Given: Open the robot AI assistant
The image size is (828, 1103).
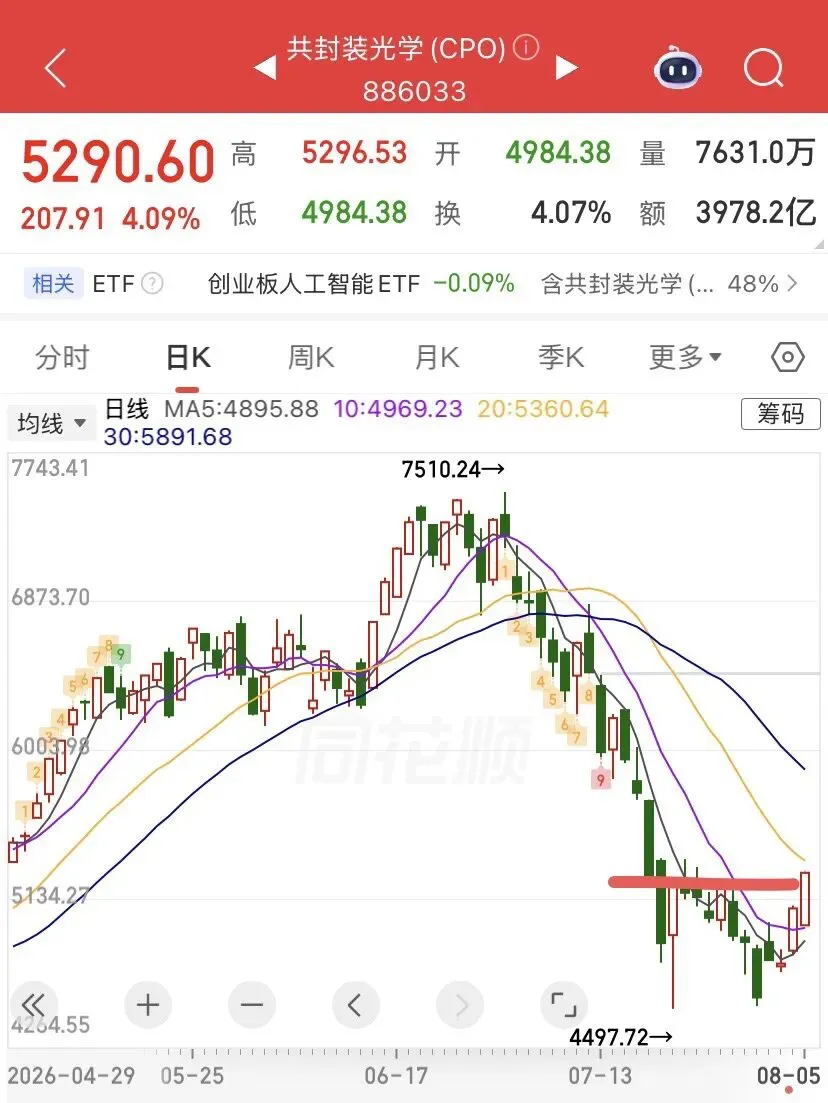Looking at the screenshot, I should click(677, 68).
